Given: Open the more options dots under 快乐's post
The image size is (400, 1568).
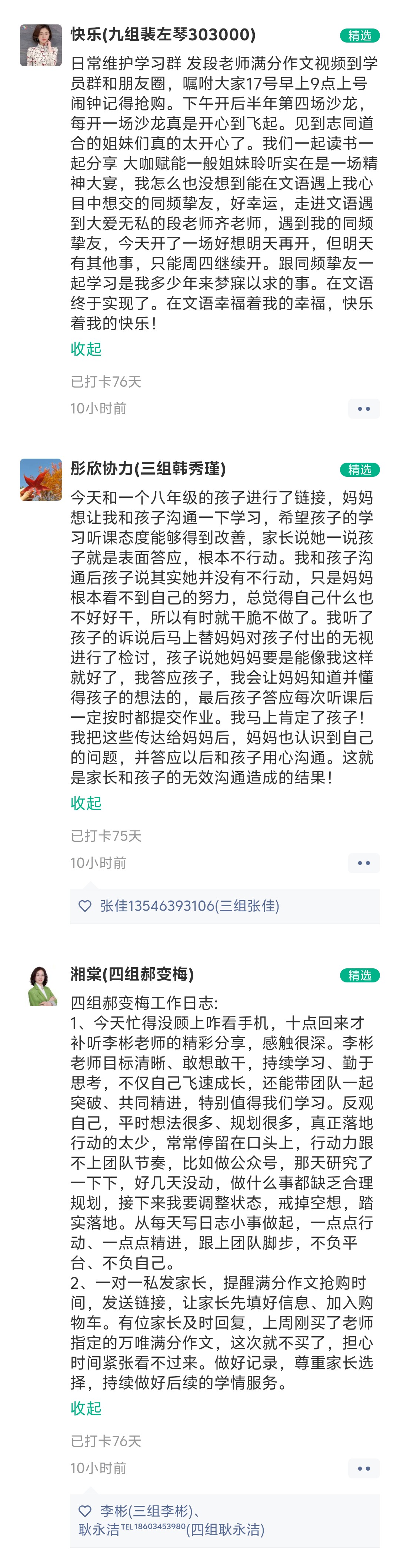Looking at the screenshot, I should click(363, 408).
